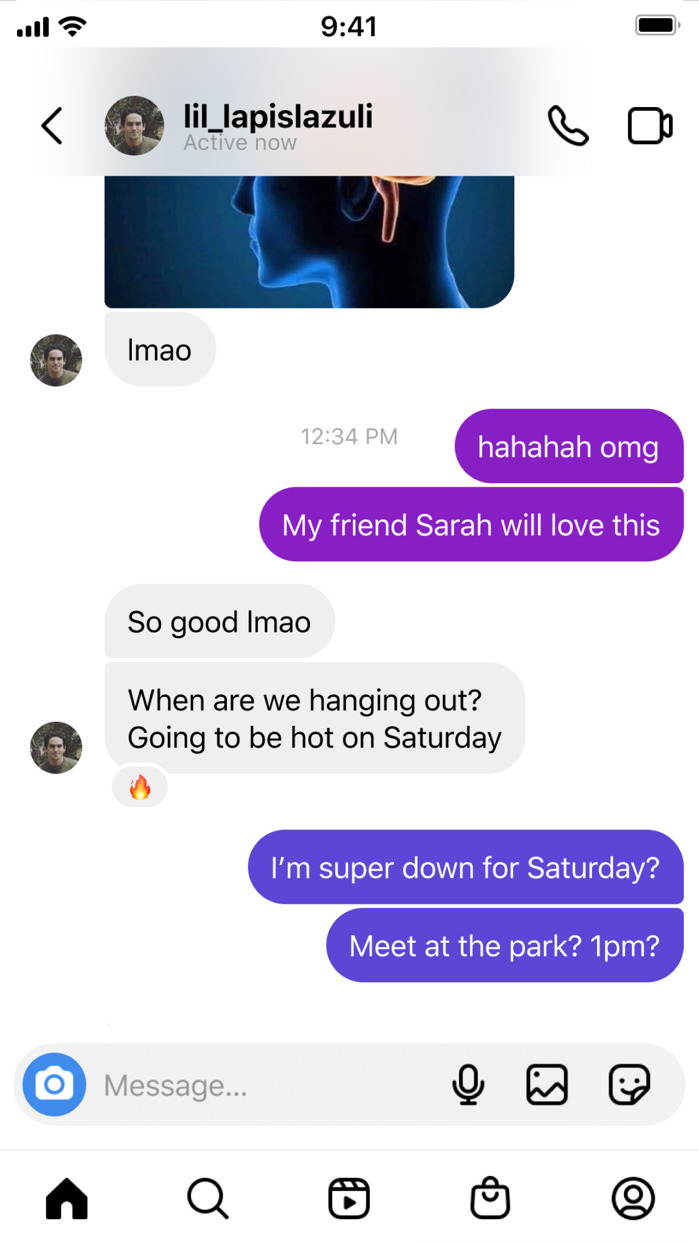Go back to the messages list

click(52, 126)
